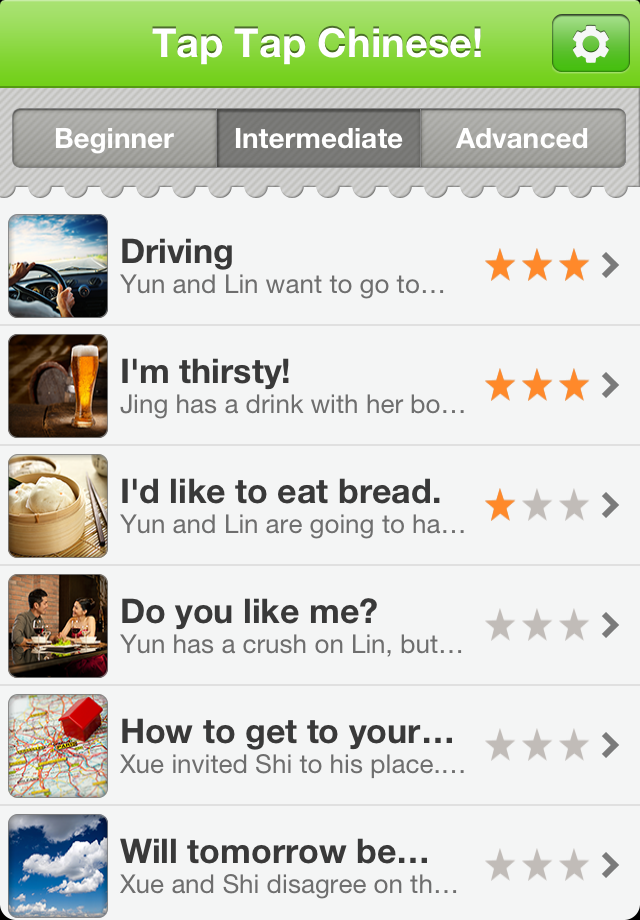Open the Driving lesson
640x920 pixels.
pyautogui.click(x=320, y=266)
